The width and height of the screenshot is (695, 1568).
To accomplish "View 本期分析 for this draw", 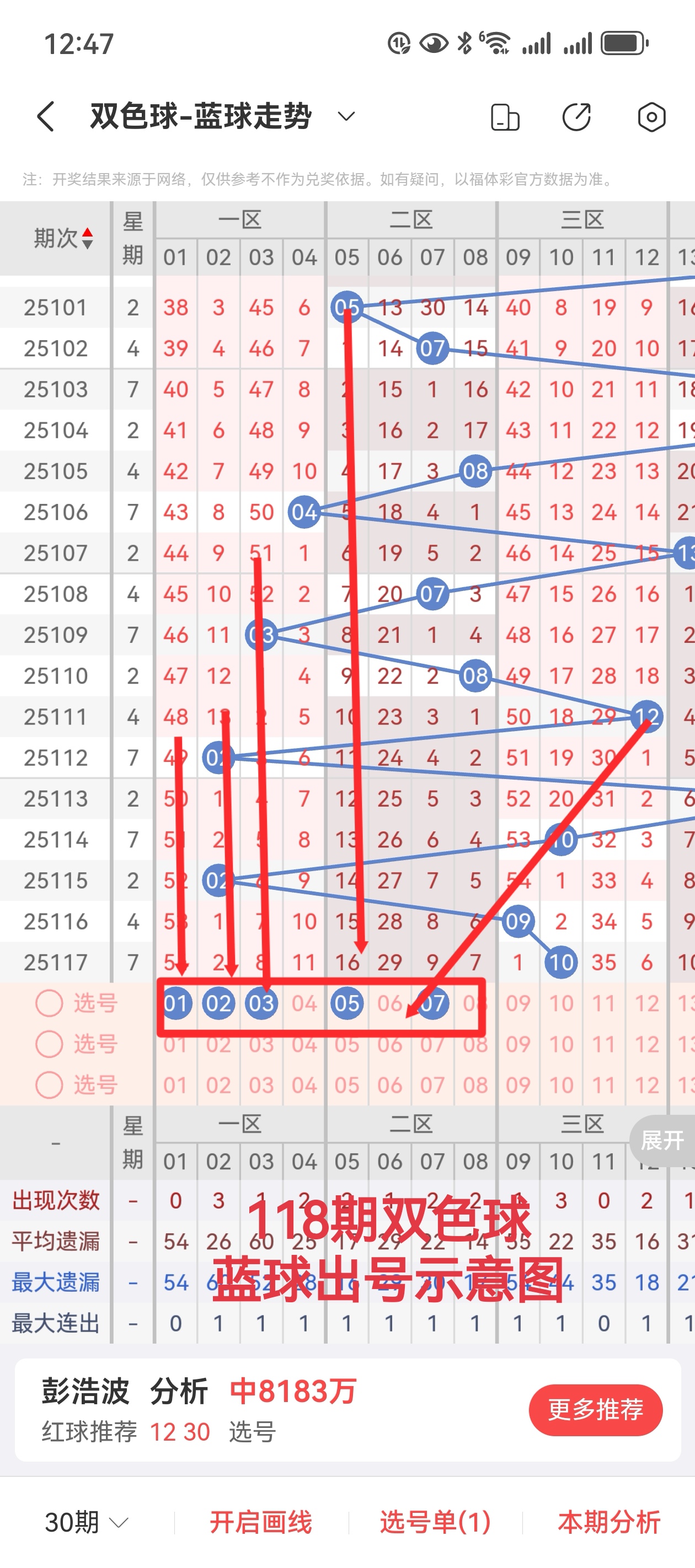I will (x=608, y=1522).
